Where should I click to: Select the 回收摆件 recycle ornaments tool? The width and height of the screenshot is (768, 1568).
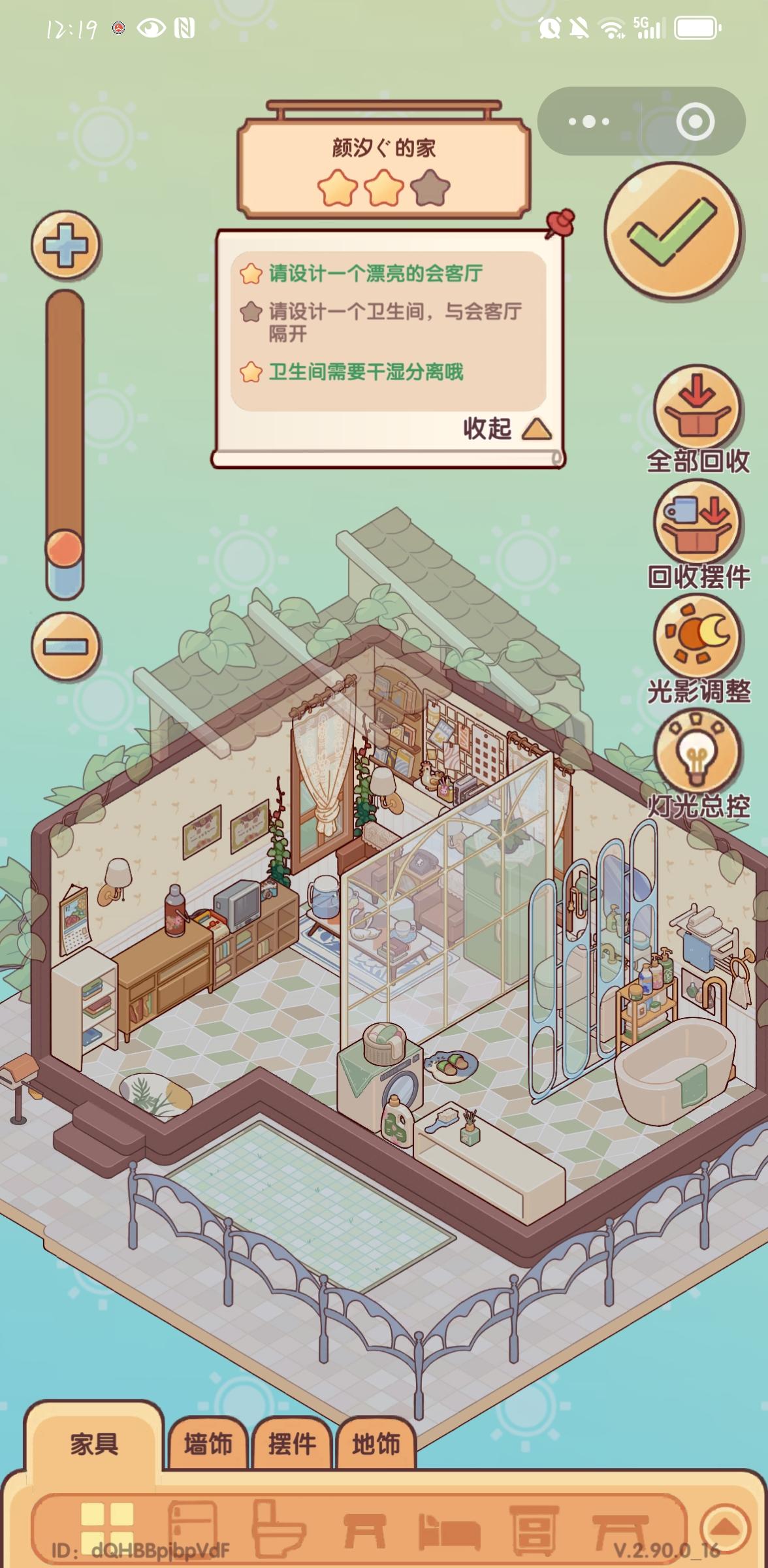tap(696, 526)
